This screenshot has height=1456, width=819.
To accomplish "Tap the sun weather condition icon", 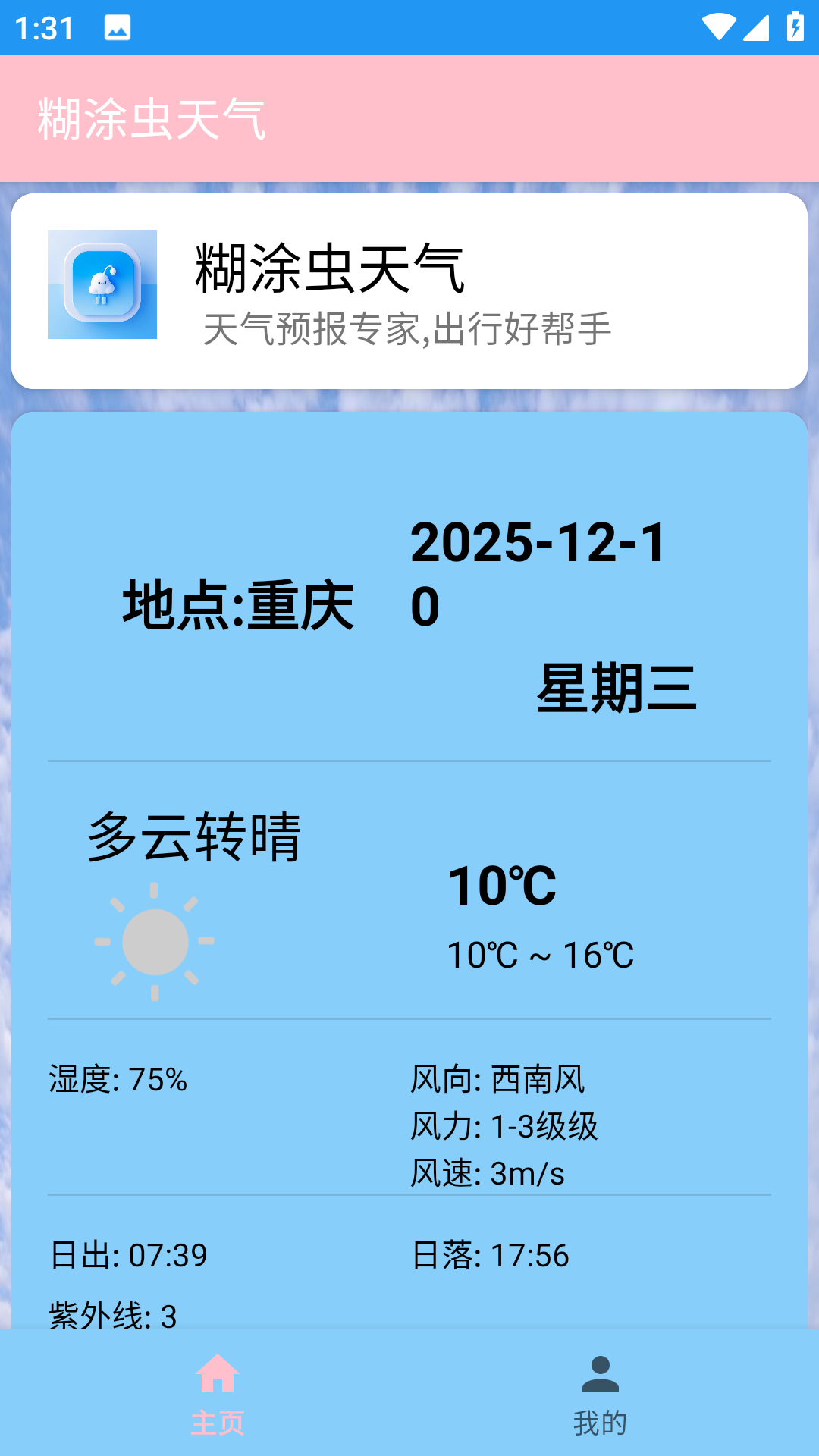I will (155, 943).
